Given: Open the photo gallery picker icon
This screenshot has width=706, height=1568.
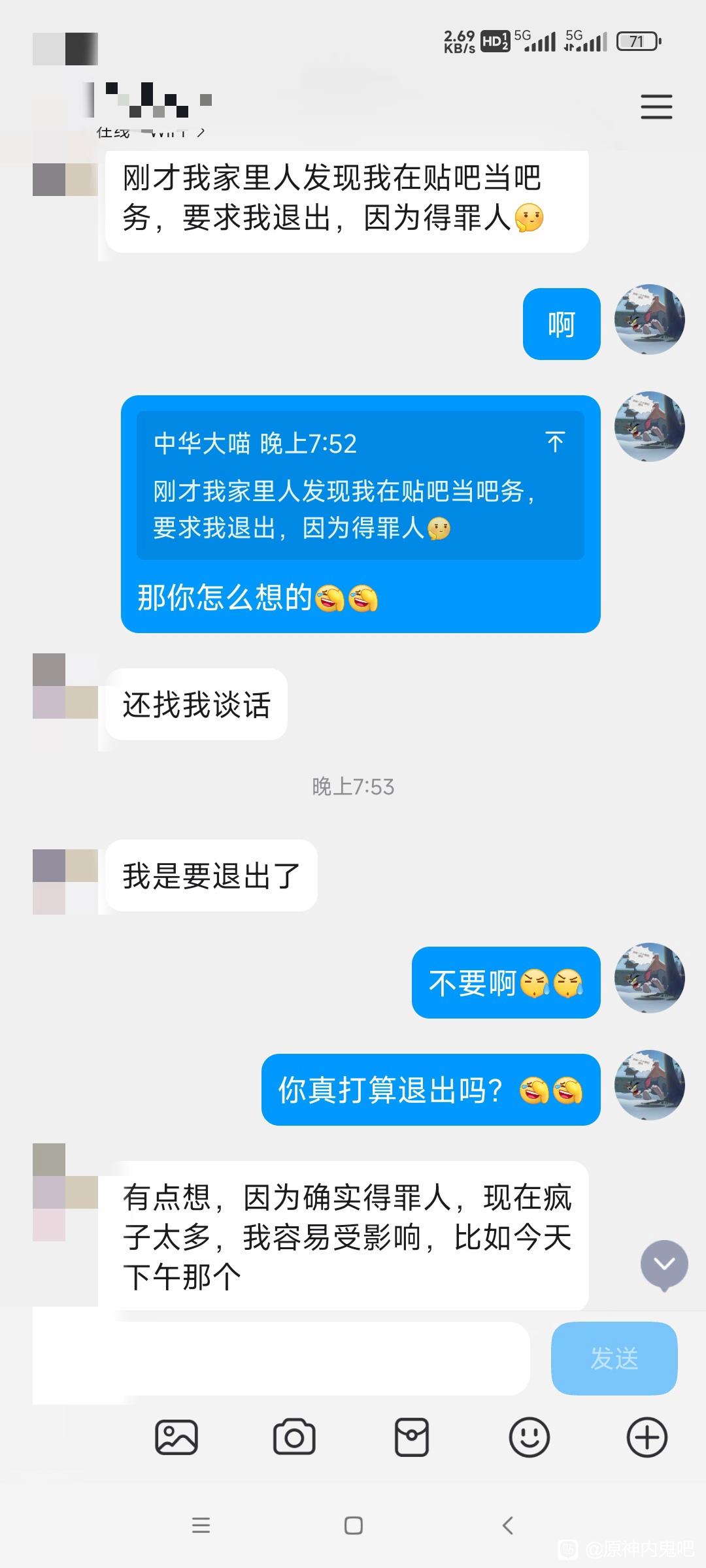Looking at the screenshot, I should pyautogui.click(x=176, y=1437).
